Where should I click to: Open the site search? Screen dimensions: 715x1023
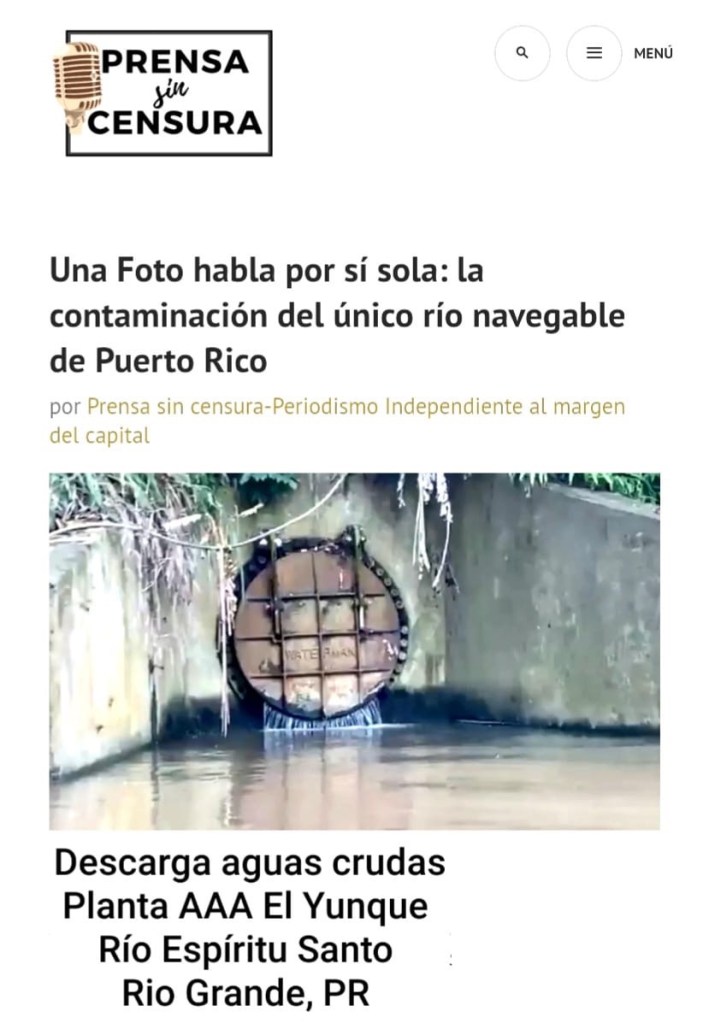tap(522, 54)
